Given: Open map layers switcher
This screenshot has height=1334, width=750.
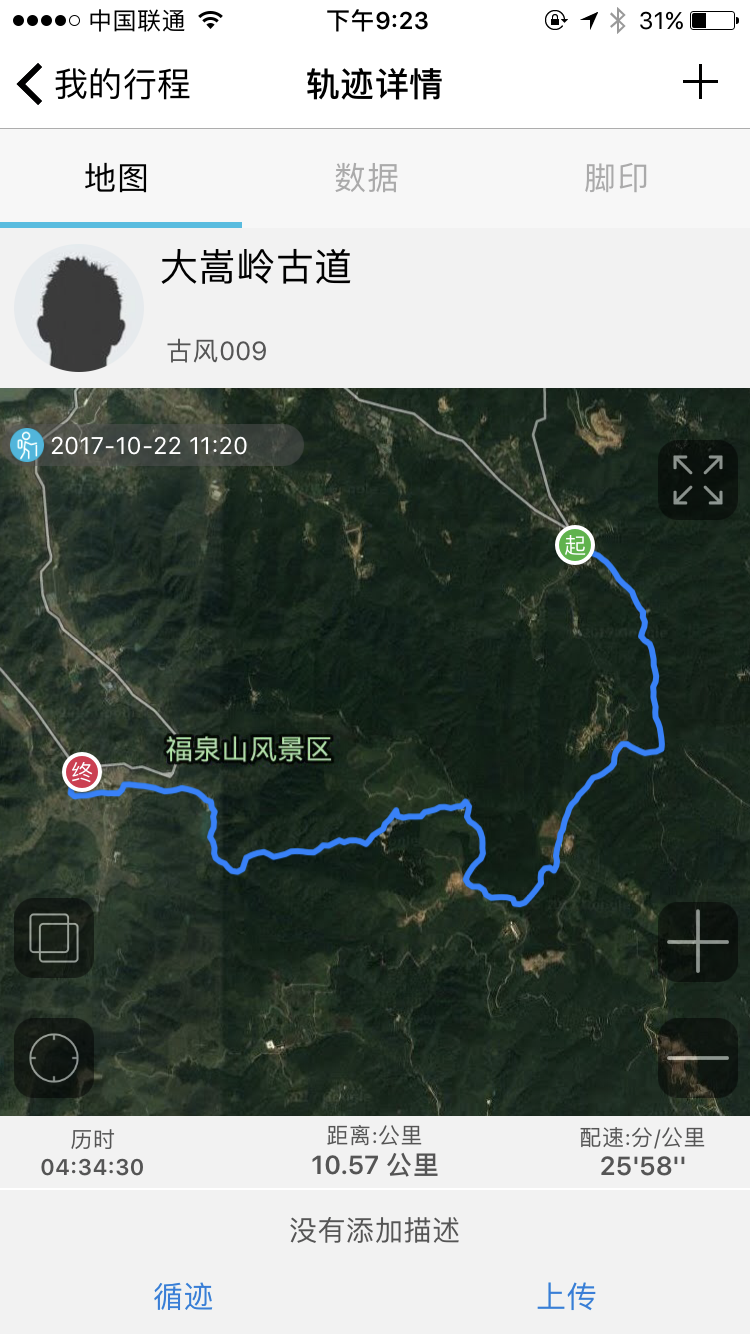Looking at the screenshot, I should (x=54, y=938).
